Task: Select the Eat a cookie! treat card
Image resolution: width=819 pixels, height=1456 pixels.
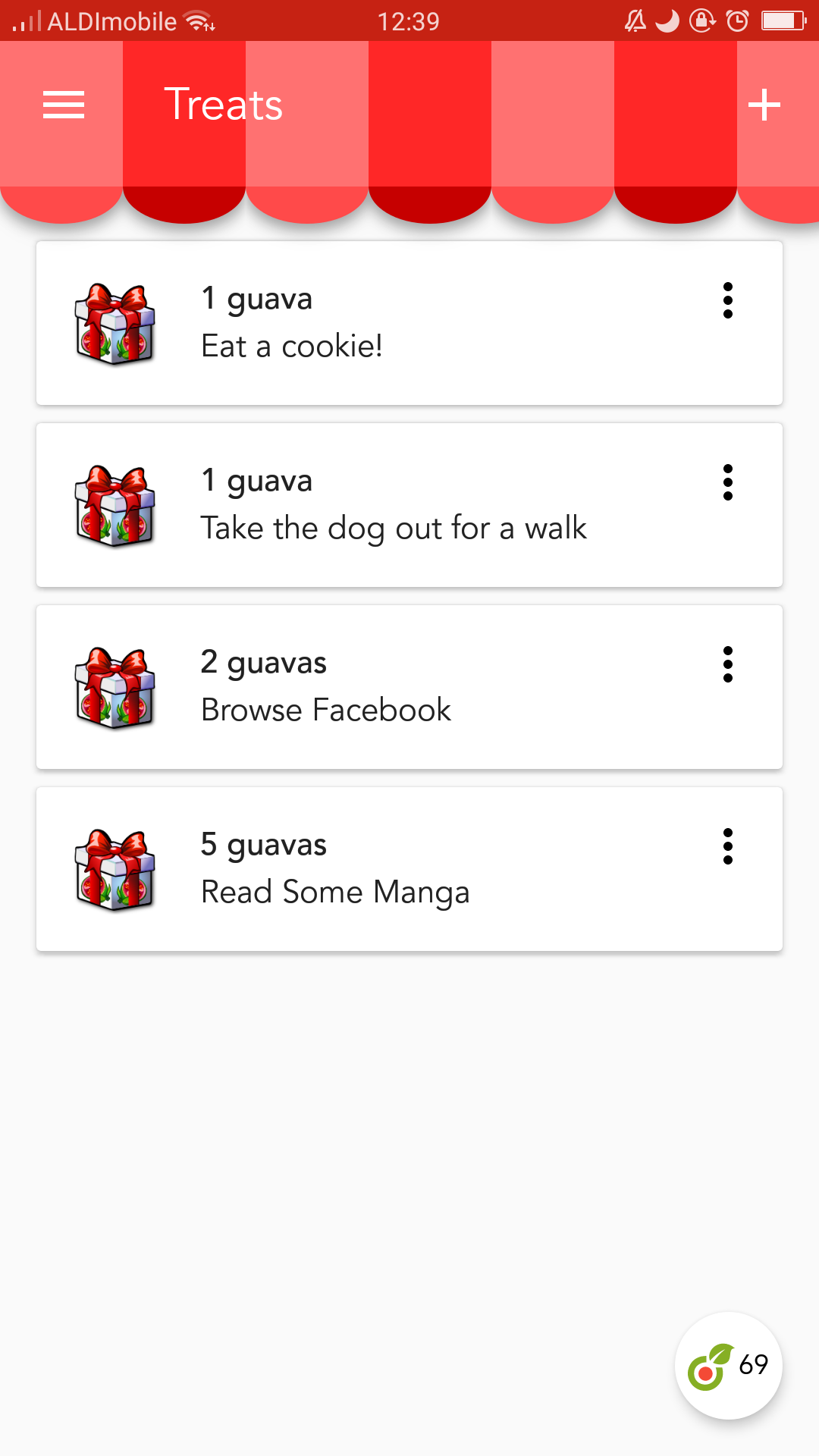Action: [379, 324]
